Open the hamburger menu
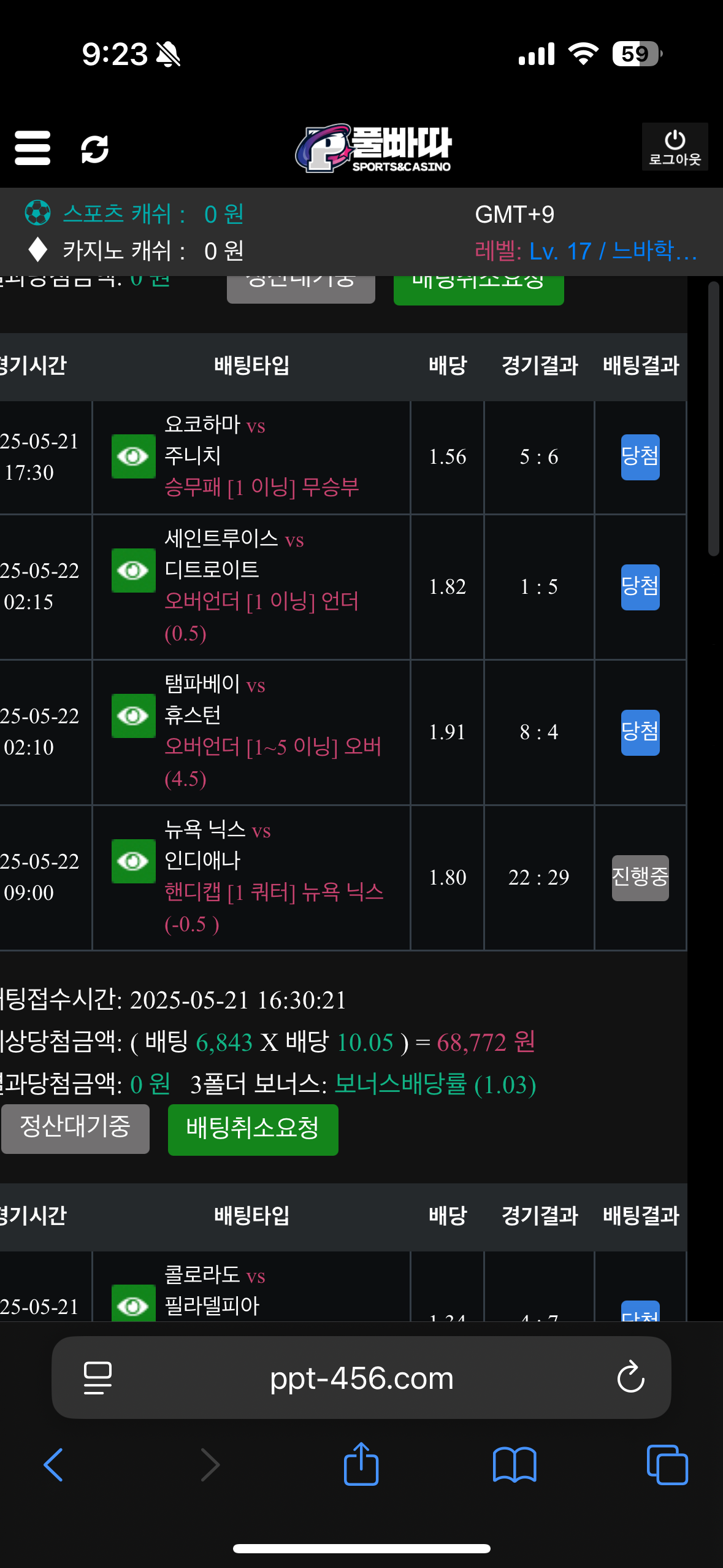 tap(32, 148)
